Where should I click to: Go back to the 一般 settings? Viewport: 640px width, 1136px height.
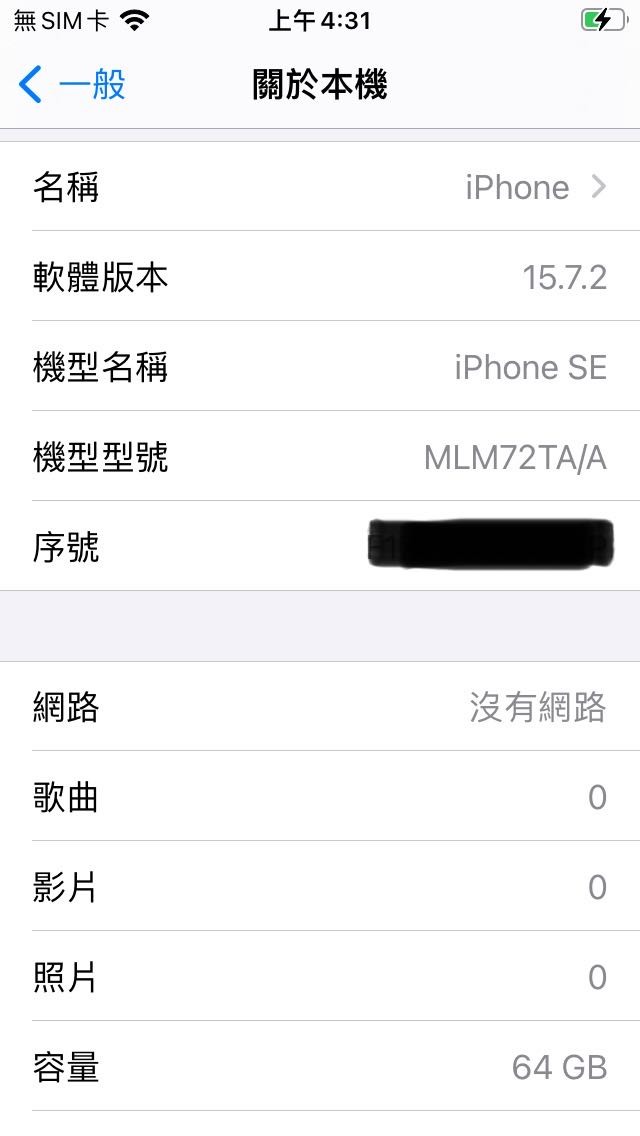click(72, 85)
